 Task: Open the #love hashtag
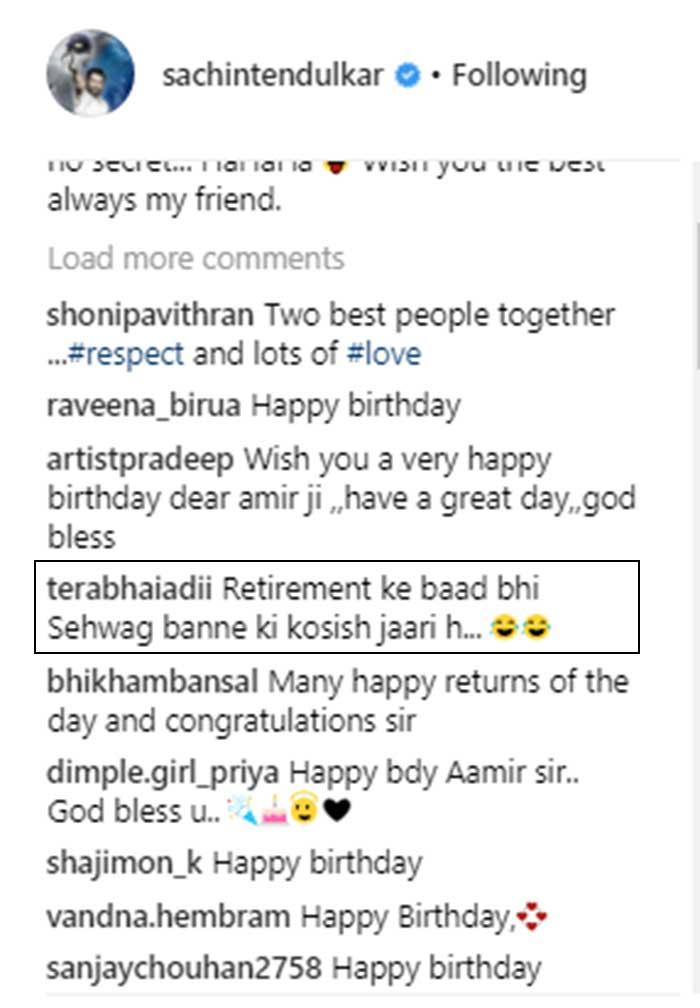point(384,354)
